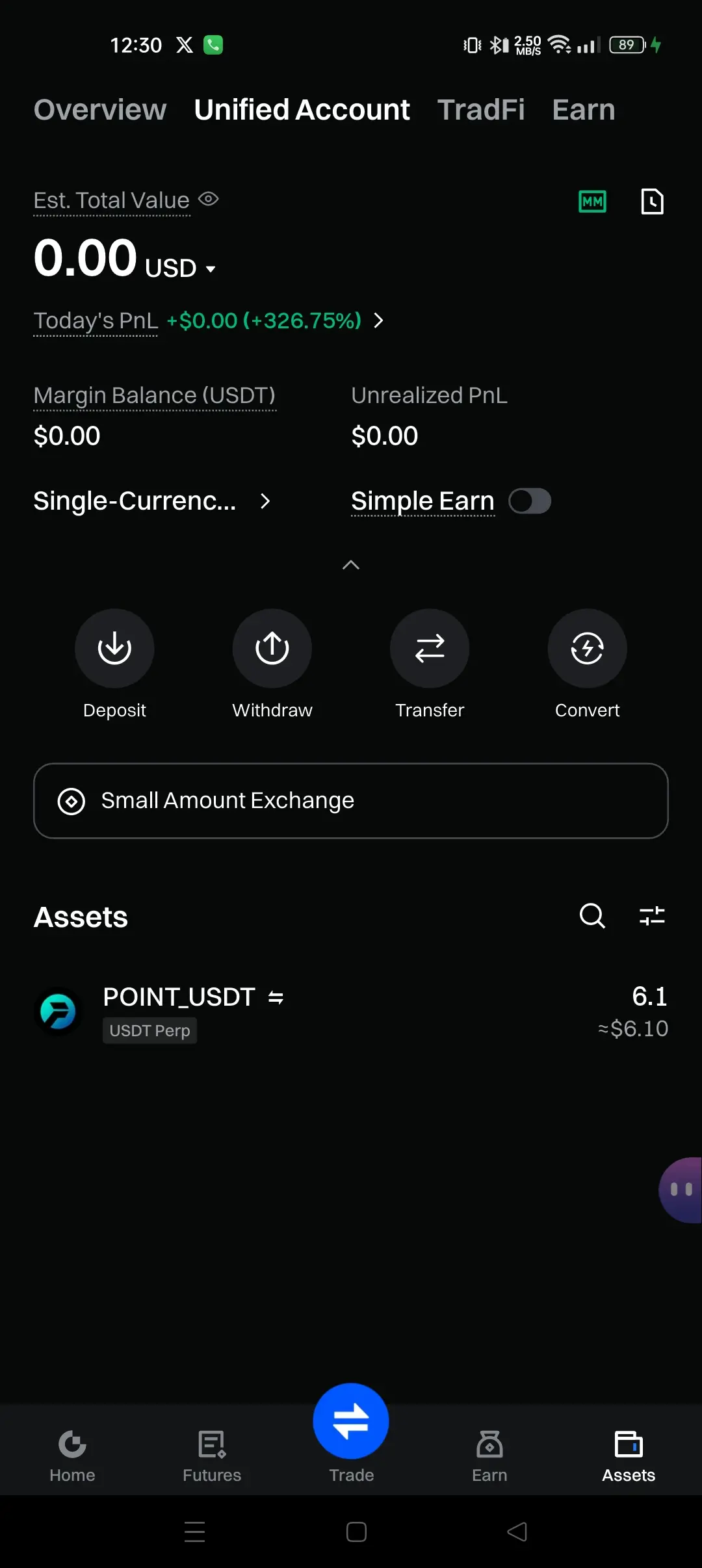Open the transaction history document icon

coord(652,202)
